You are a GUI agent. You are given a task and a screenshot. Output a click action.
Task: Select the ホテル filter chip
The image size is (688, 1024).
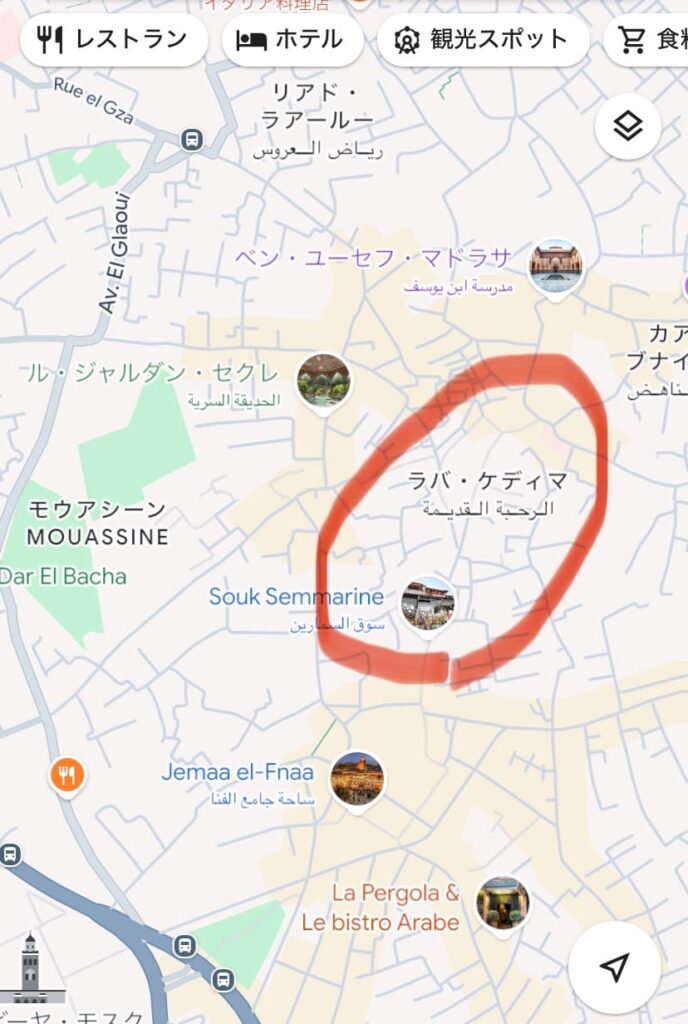pyautogui.click(x=291, y=40)
